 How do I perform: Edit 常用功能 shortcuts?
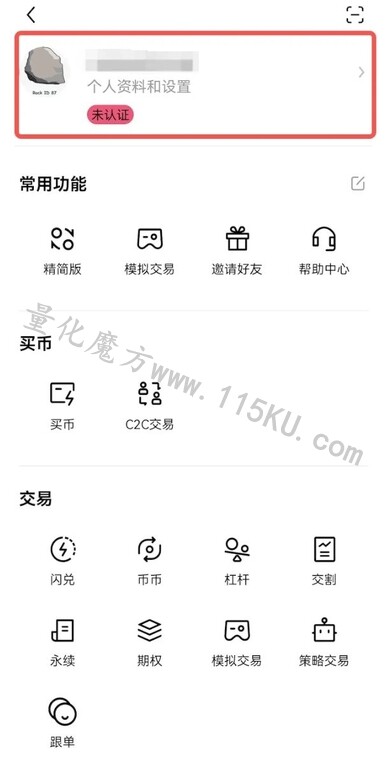[358, 183]
